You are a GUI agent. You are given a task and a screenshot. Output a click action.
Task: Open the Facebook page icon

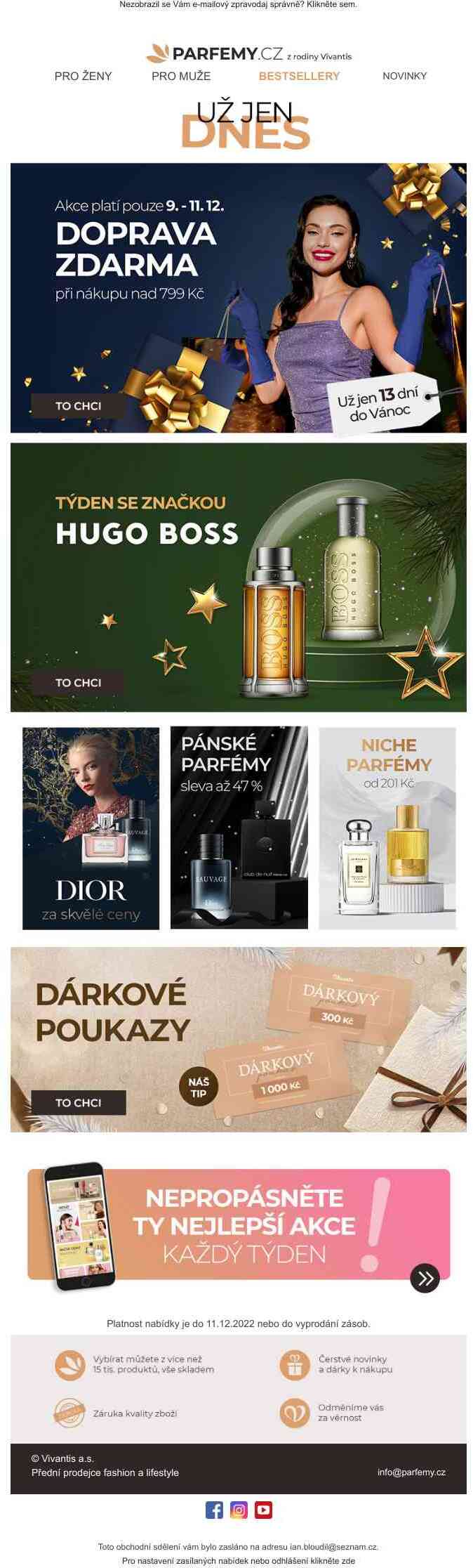[214, 1510]
